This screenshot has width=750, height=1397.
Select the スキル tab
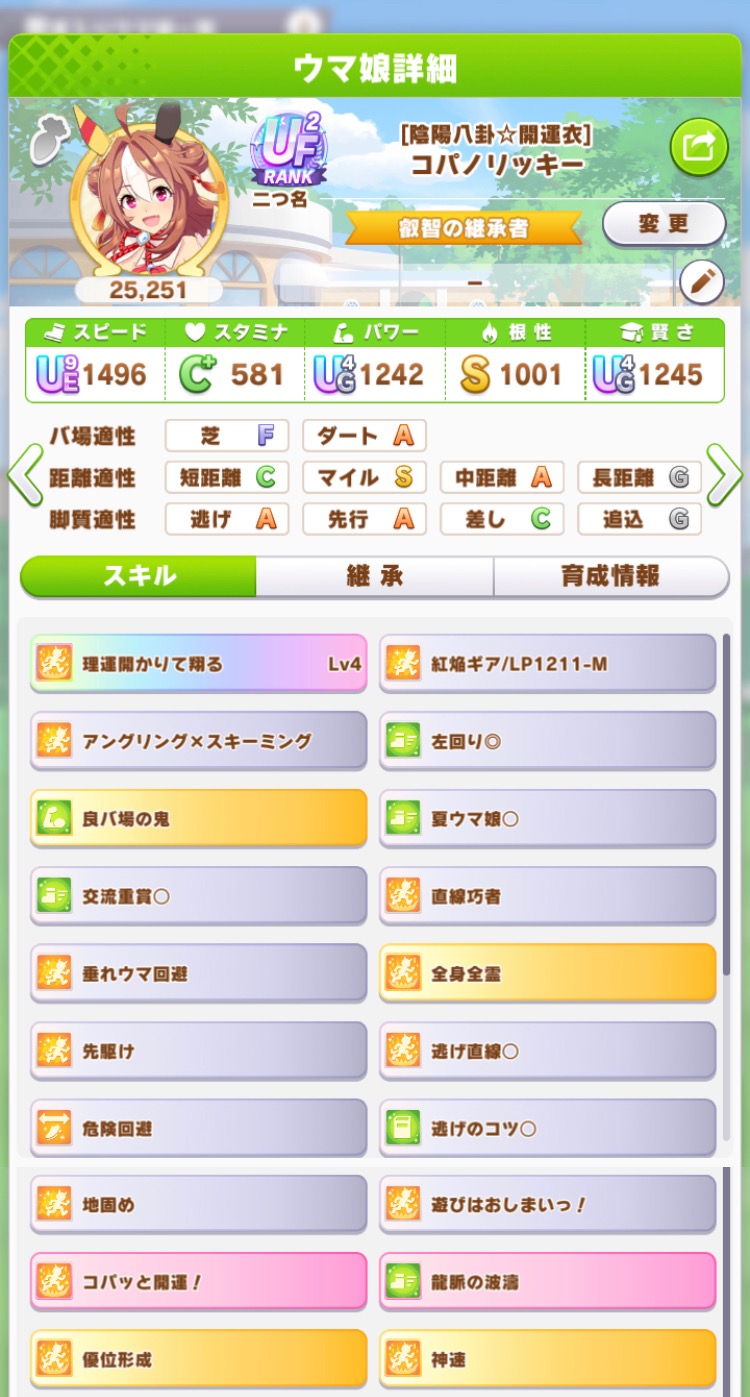coord(139,576)
